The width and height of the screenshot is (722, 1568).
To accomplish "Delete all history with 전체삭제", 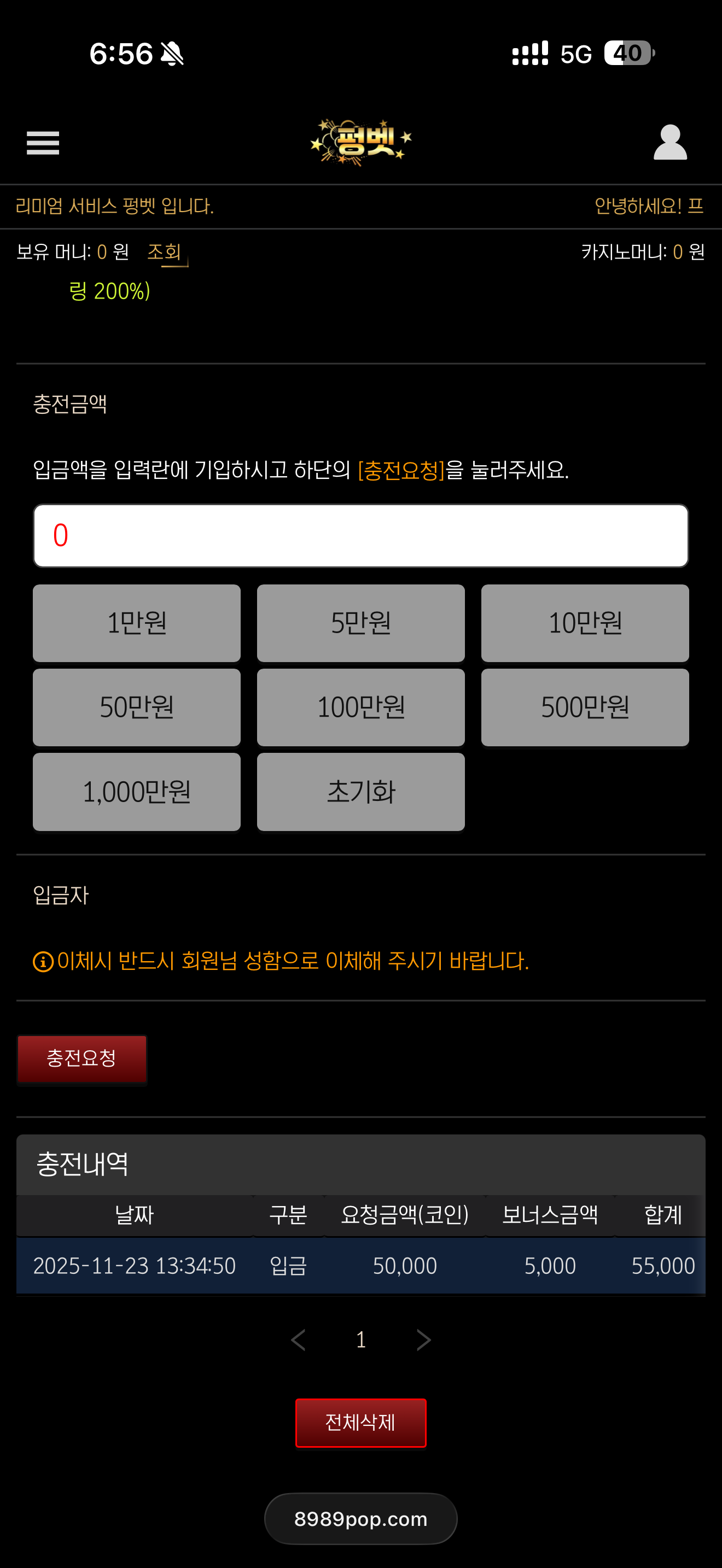I will pyautogui.click(x=360, y=1423).
